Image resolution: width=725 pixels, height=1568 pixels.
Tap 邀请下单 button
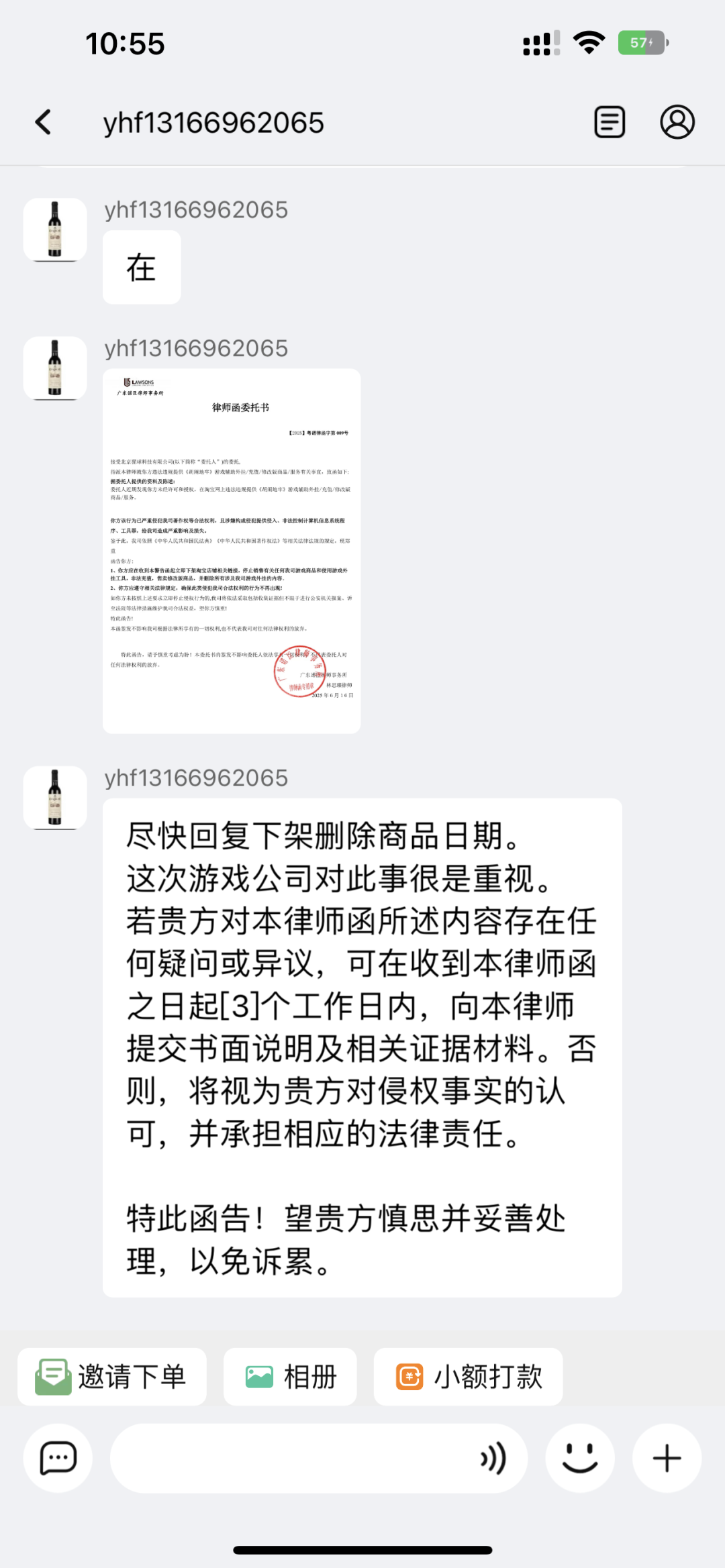click(112, 1377)
